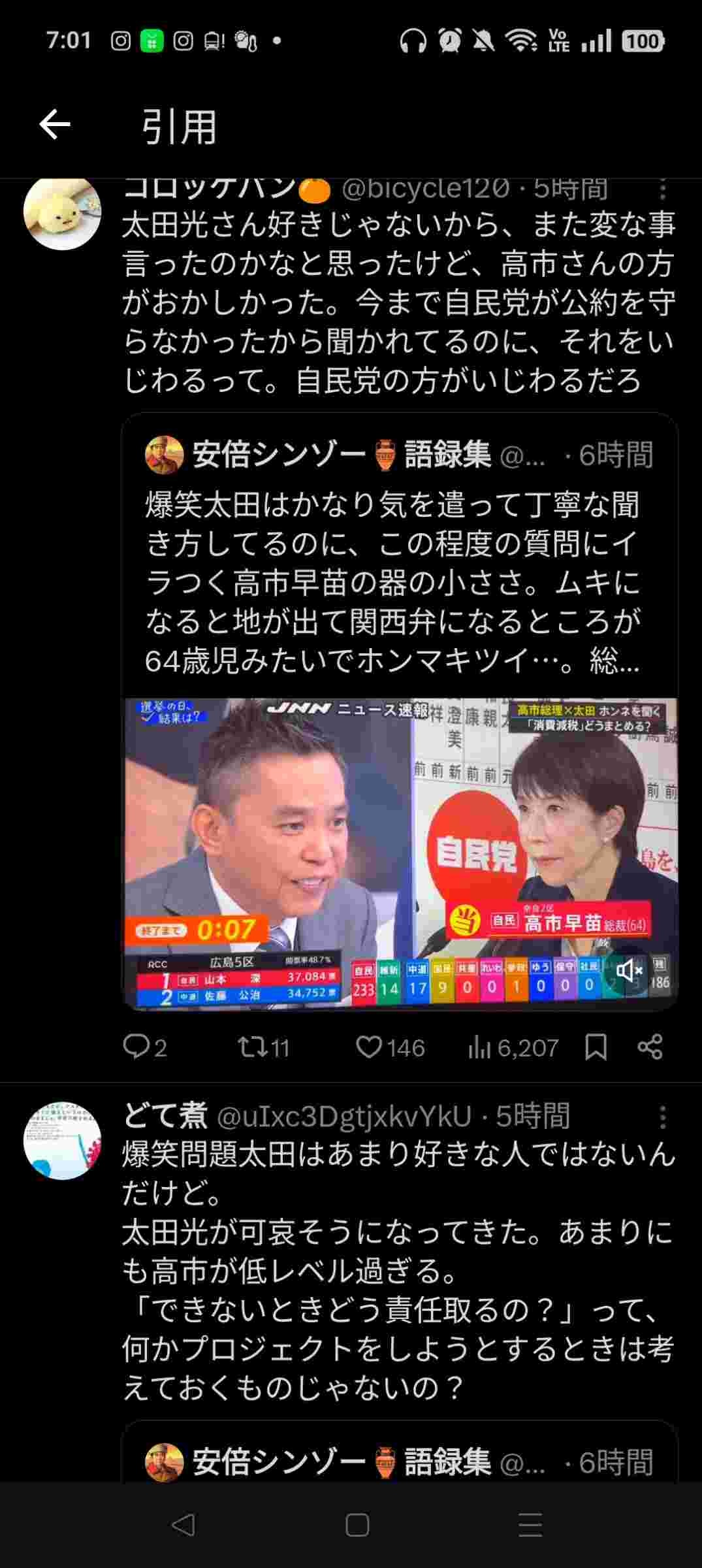Image resolution: width=702 pixels, height=1568 pixels.
Task: Tap the system home button
Action: [x=357, y=1526]
